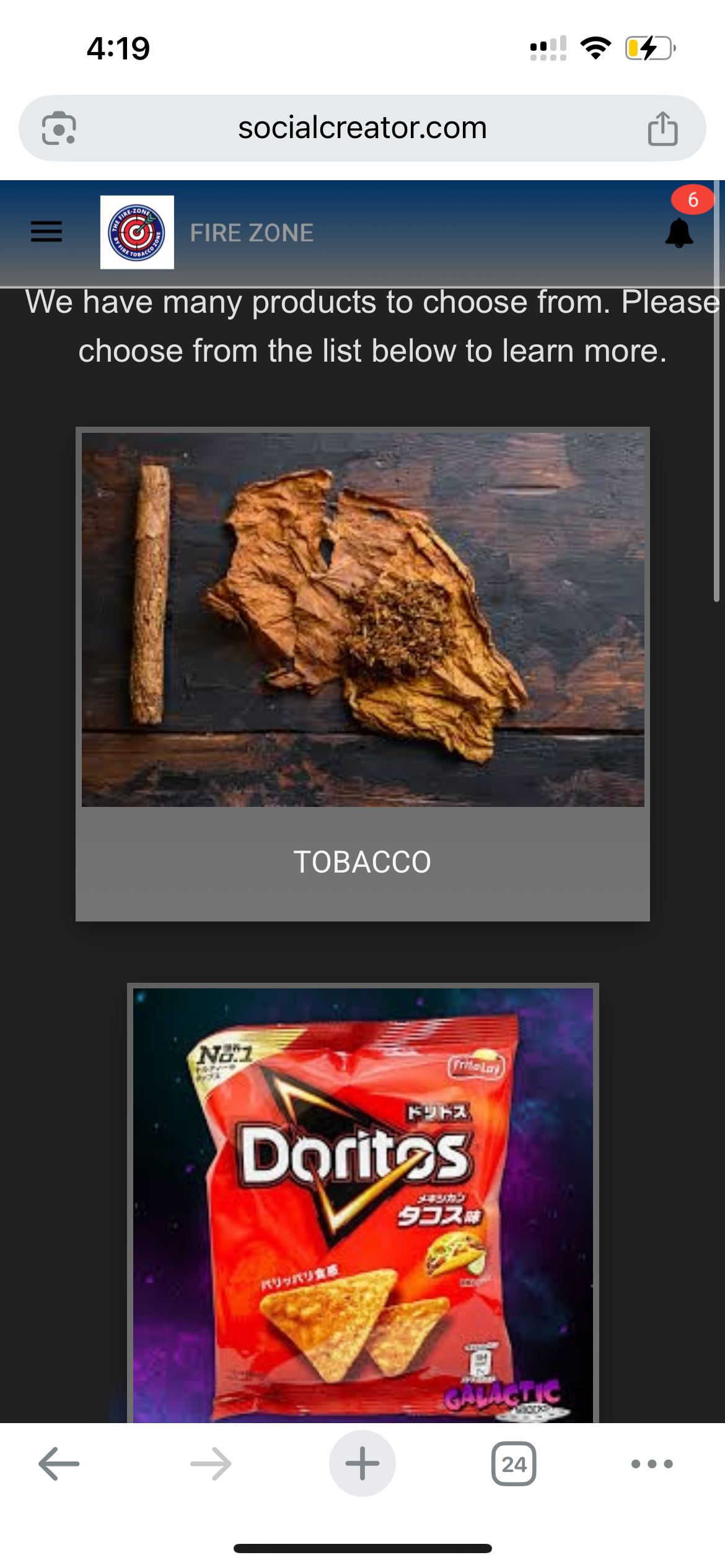Viewport: 725px width, 1568px height.
Task: Tap the Fire Zone logo
Action: pyautogui.click(x=137, y=232)
